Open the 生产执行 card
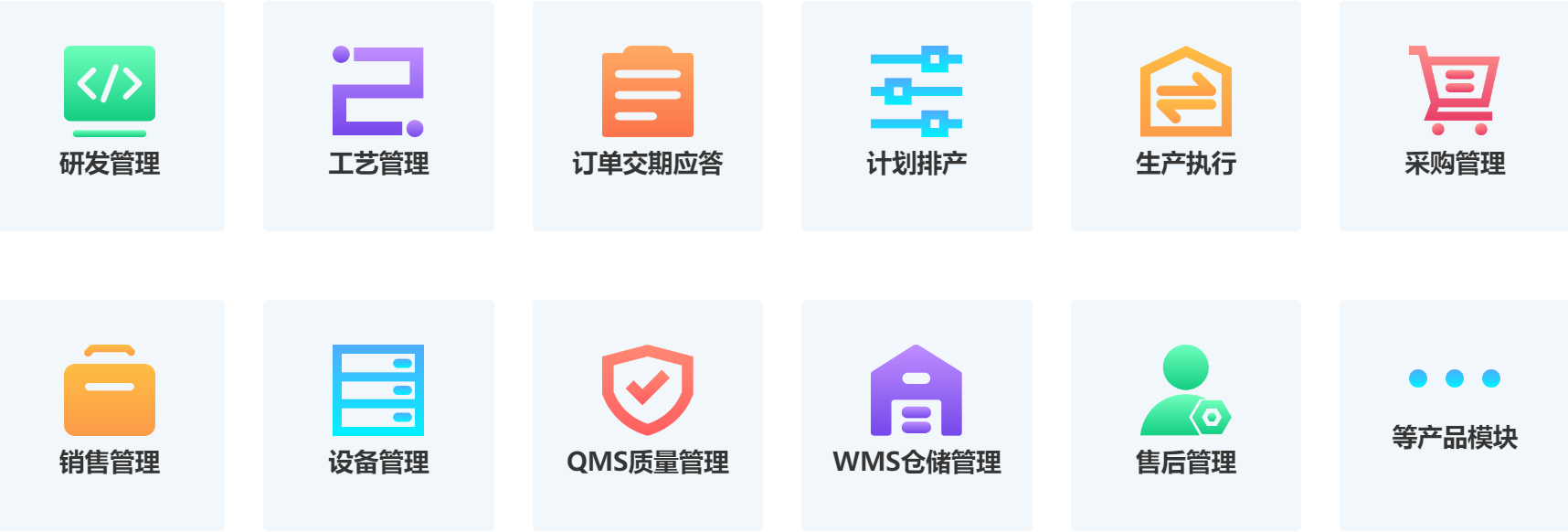This screenshot has height=532, width=1568. pyautogui.click(x=1185, y=114)
